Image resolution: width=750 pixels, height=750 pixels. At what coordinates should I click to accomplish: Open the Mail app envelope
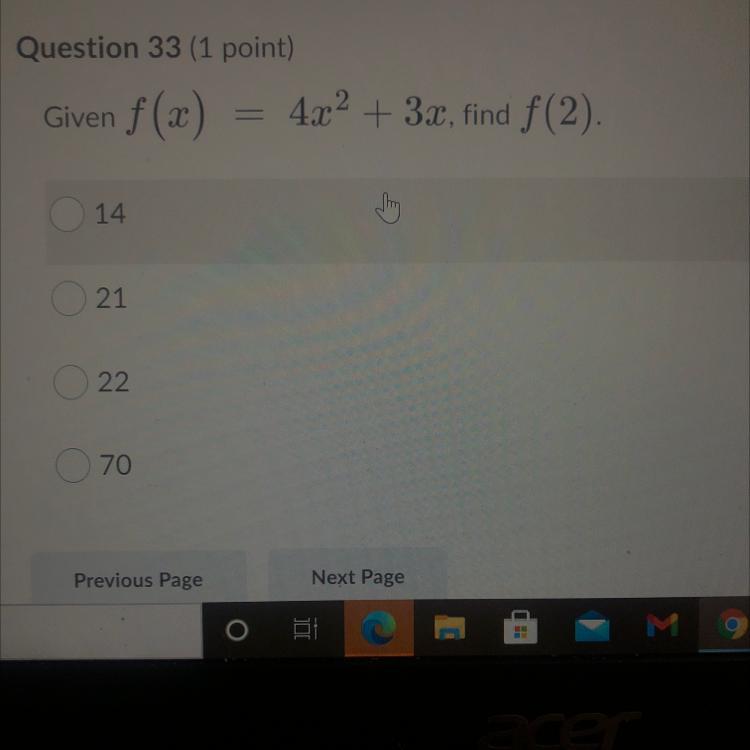(592, 627)
